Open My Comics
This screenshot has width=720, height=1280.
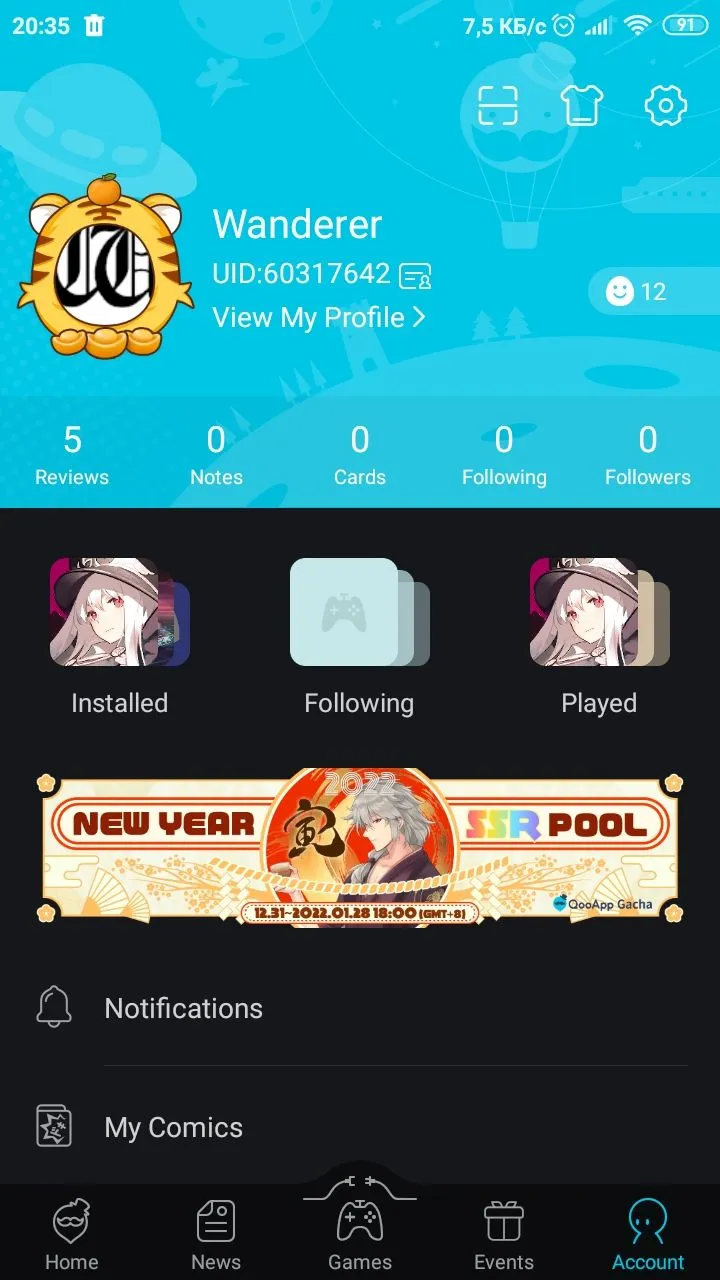click(174, 1127)
